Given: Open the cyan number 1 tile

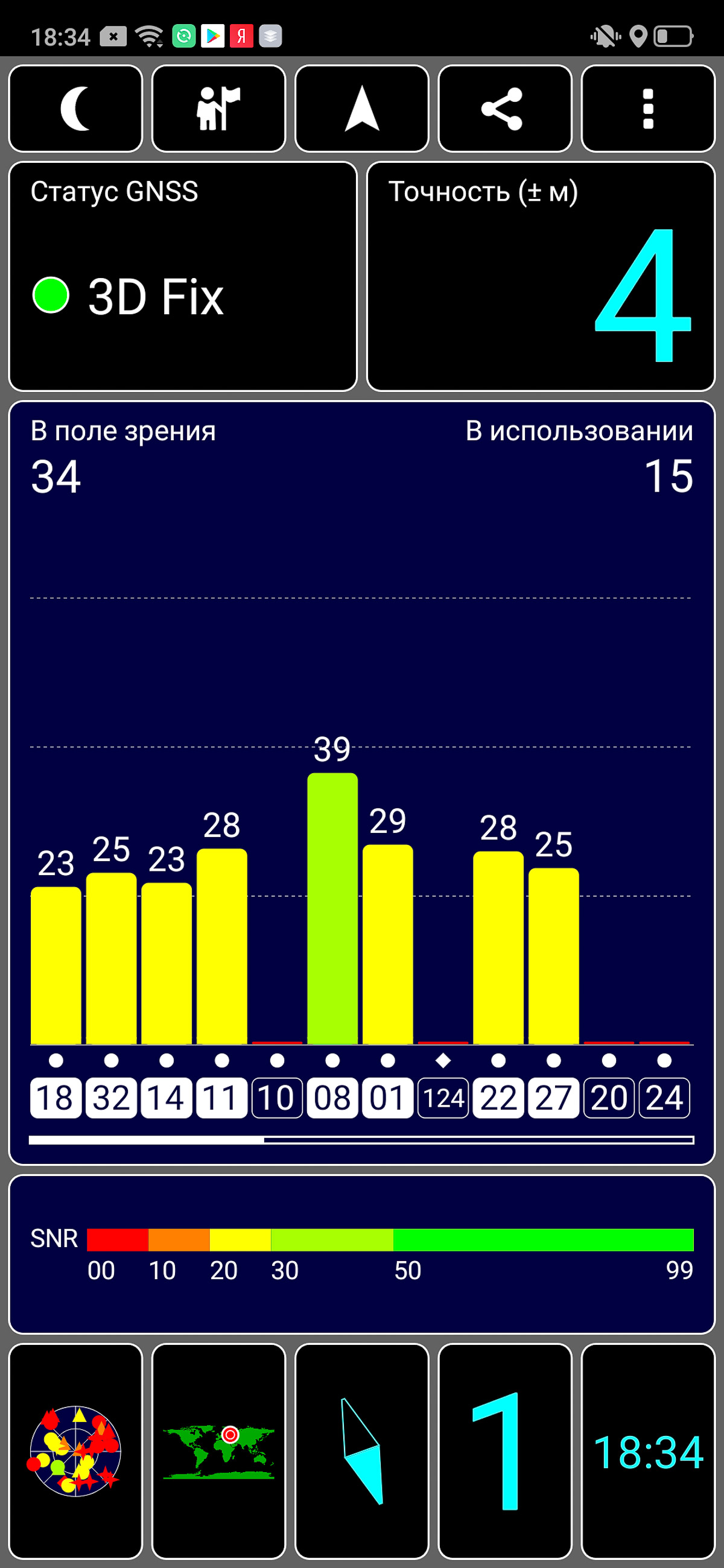Looking at the screenshot, I should [x=505, y=1450].
